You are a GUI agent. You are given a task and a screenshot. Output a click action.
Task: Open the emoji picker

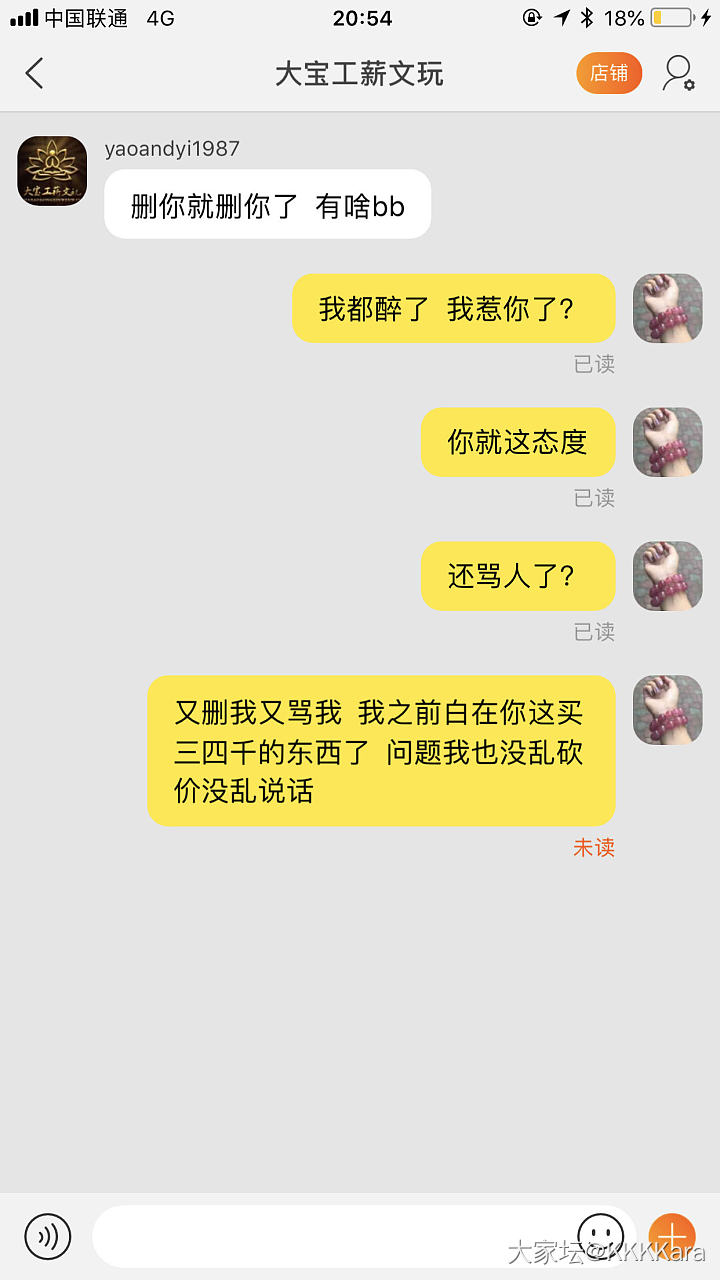pos(601,1236)
